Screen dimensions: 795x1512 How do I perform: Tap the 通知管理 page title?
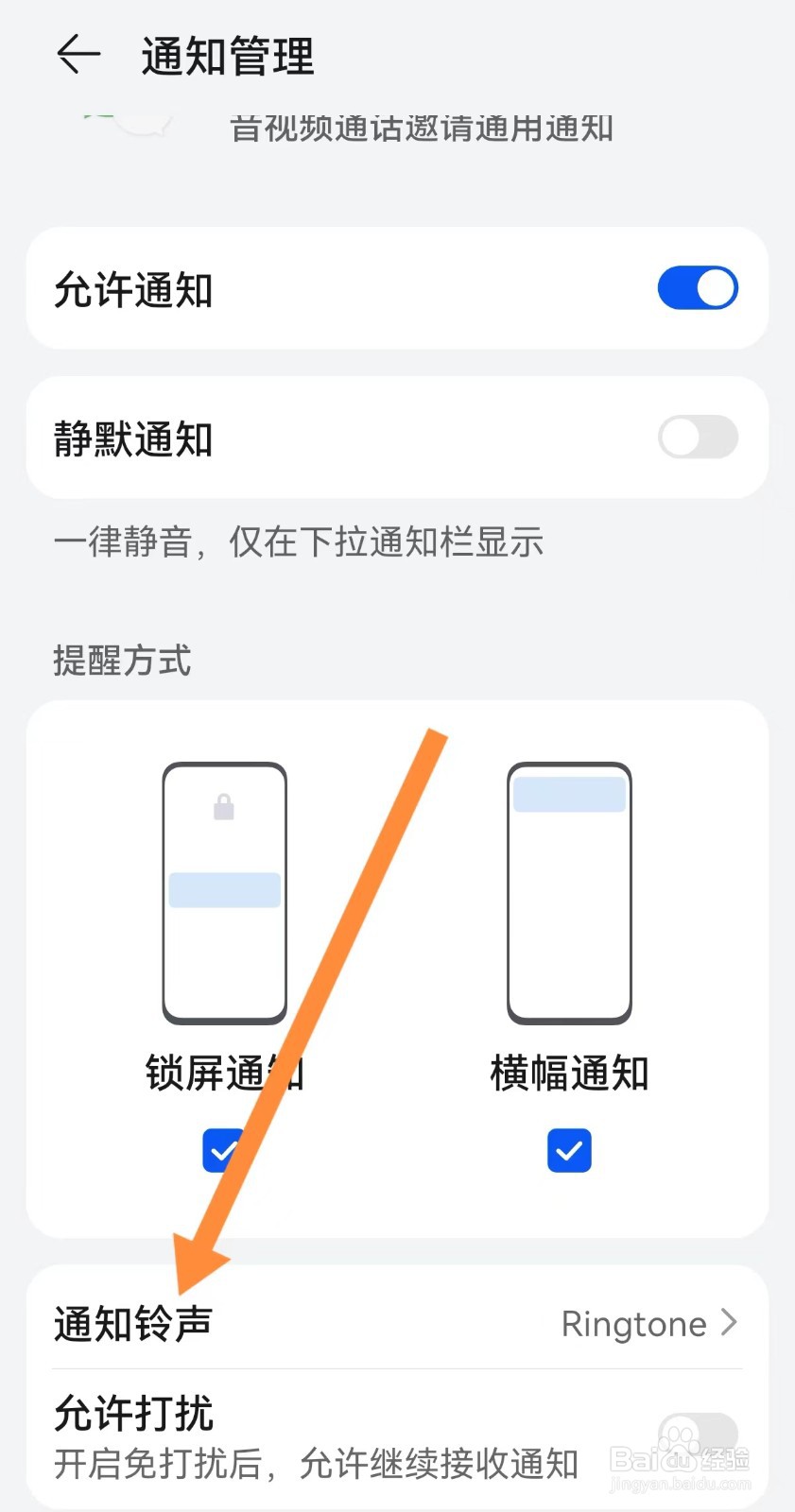point(226,55)
